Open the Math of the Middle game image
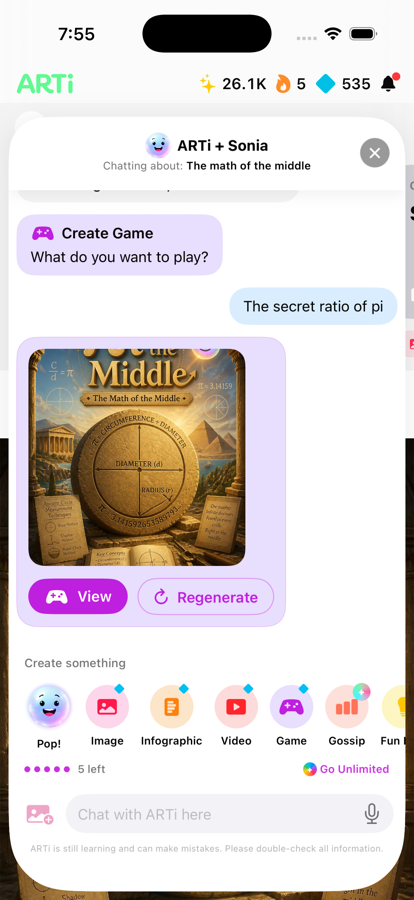This screenshot has width=414, height=900. coord(137,457)
